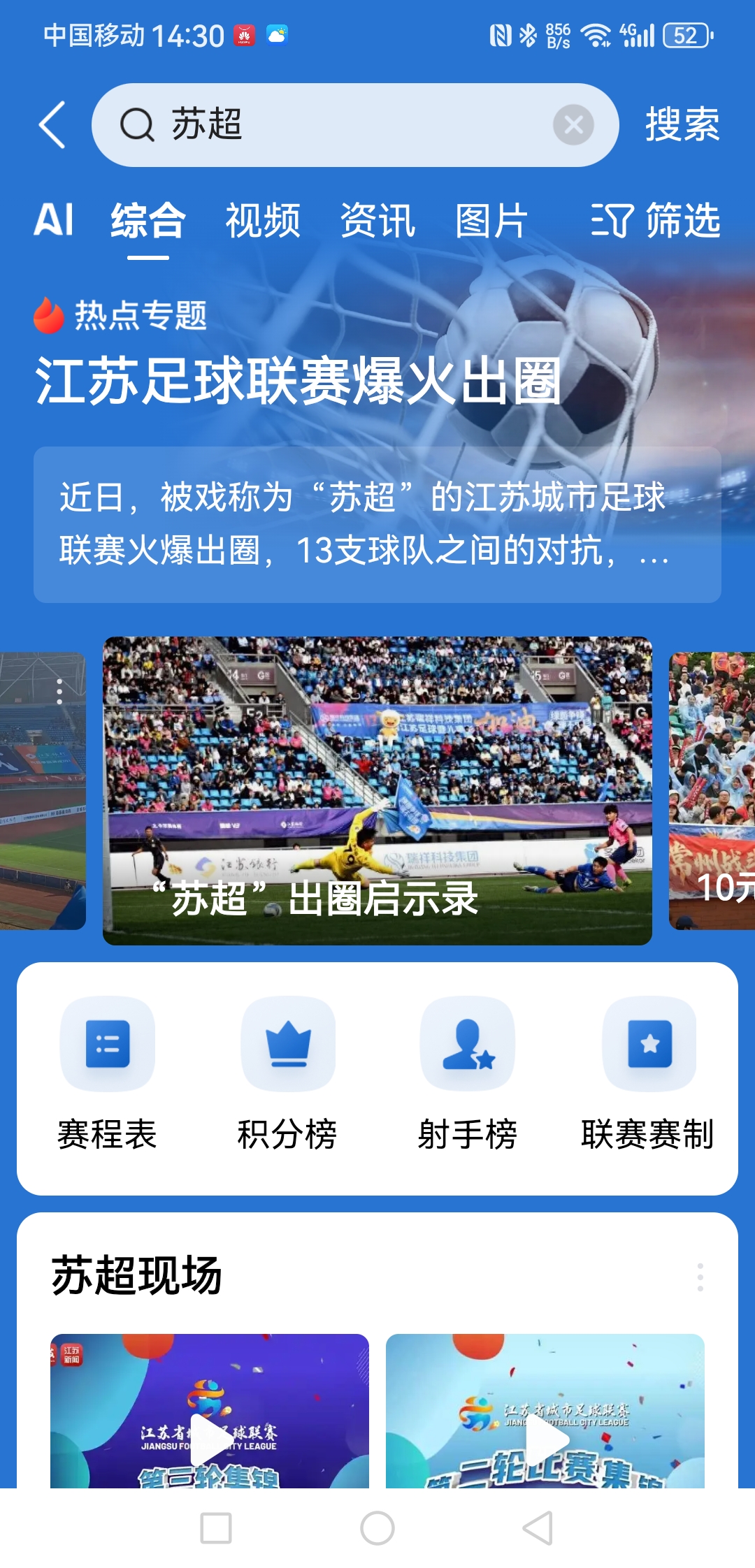Screen dimensions: 755x1568
Task: Open the 赛程表 schedule
Action: [x=107, y=1073]
